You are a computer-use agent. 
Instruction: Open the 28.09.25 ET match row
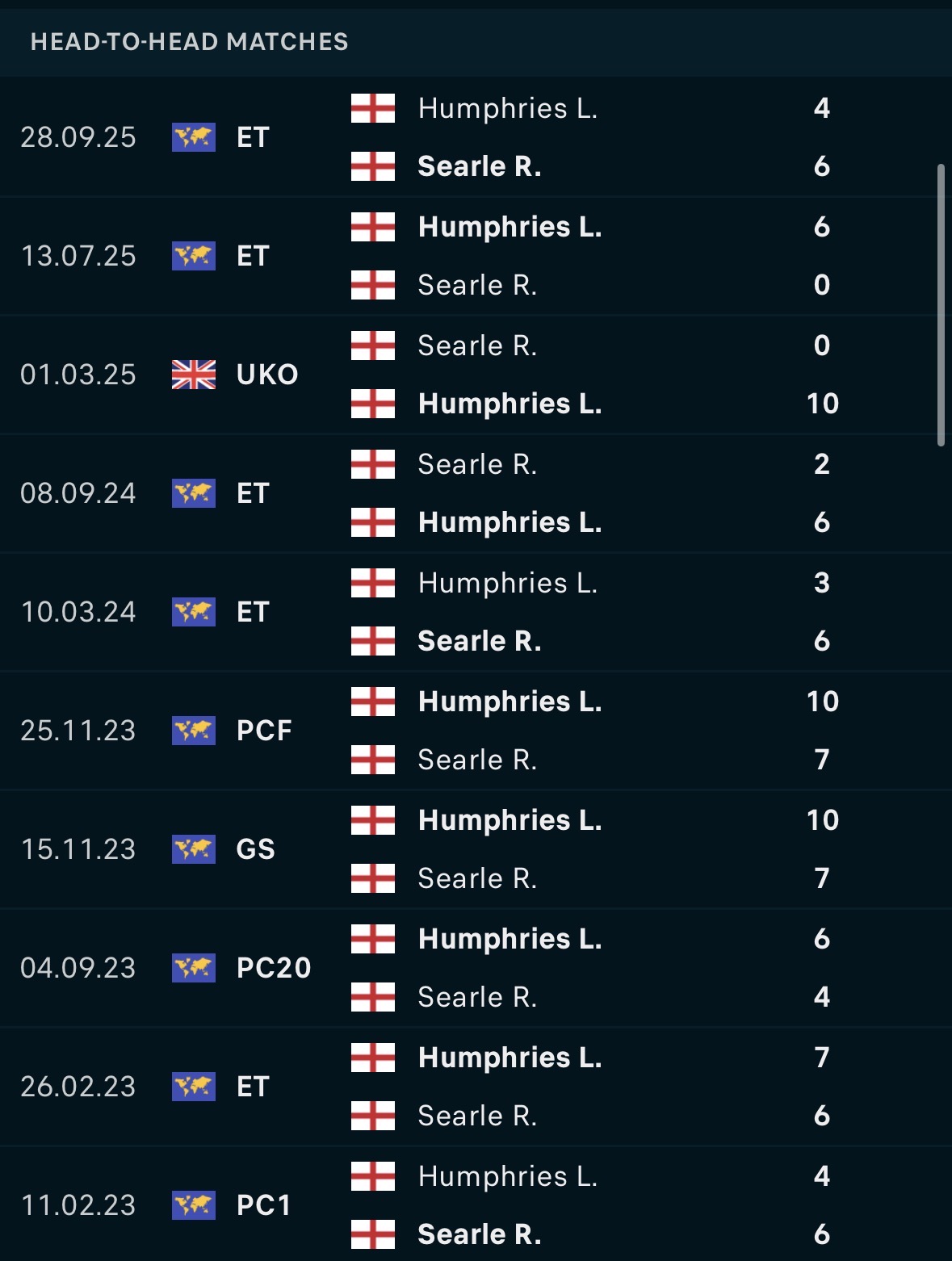coord(476,137)
